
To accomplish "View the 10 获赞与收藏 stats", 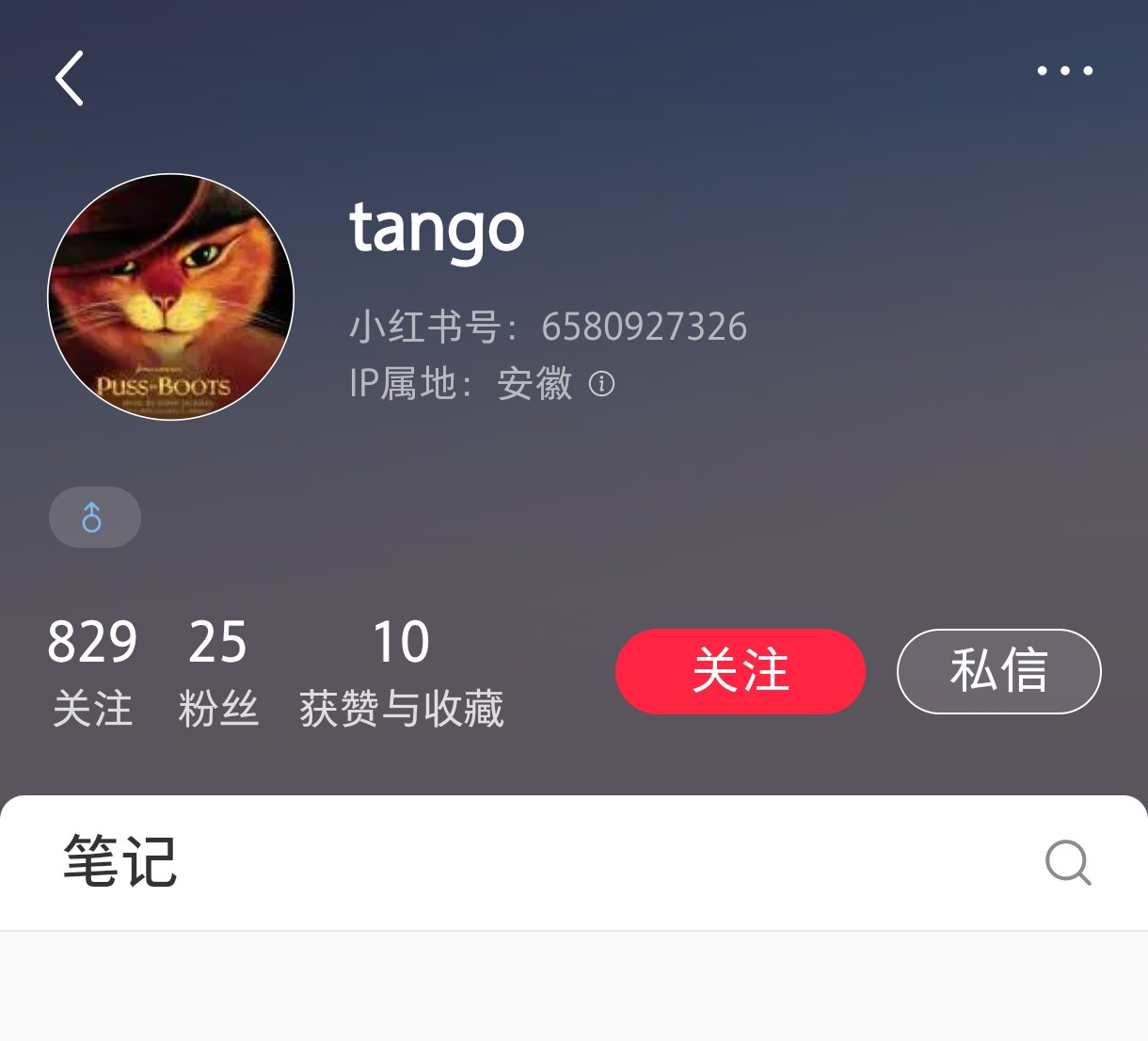I will (402, 672).
